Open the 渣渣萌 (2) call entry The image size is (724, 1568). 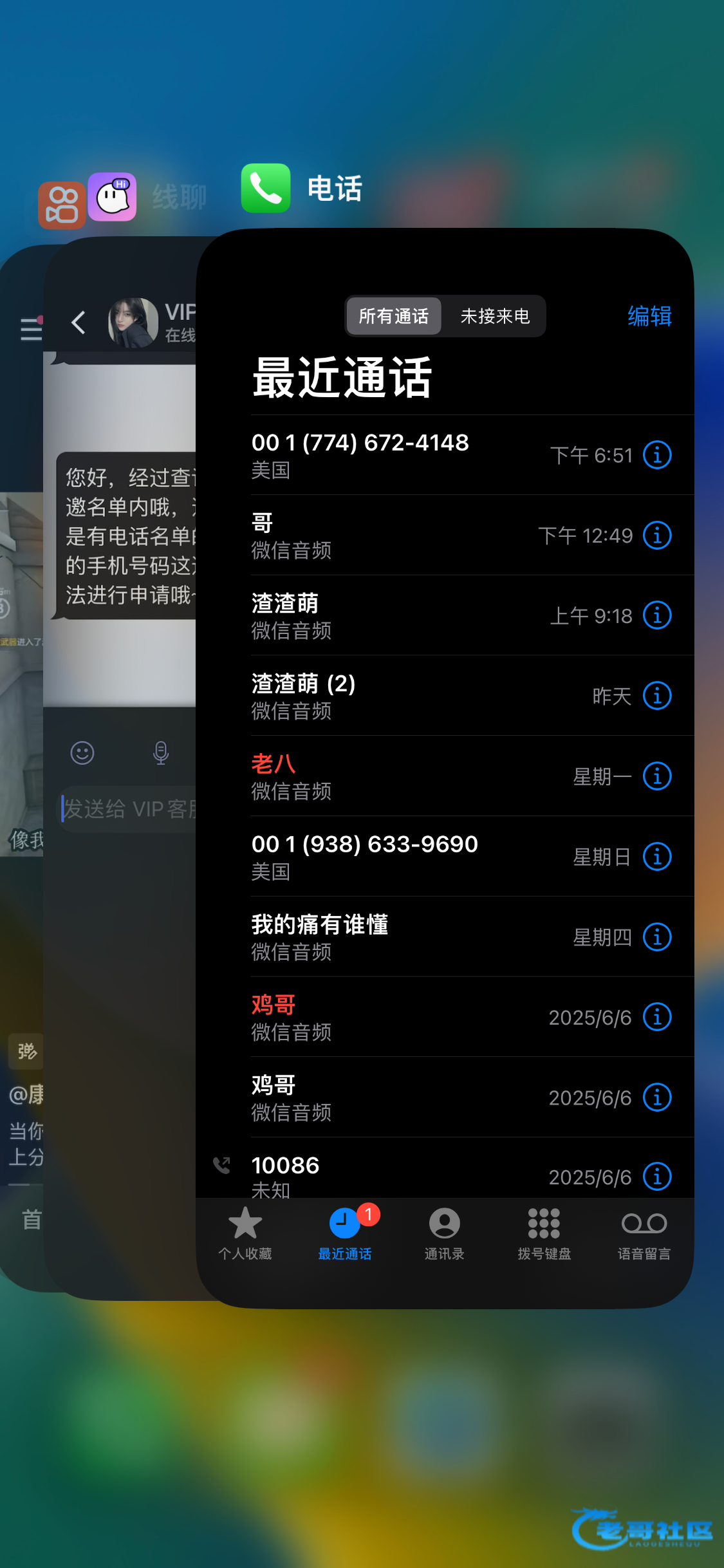[386, 696]
